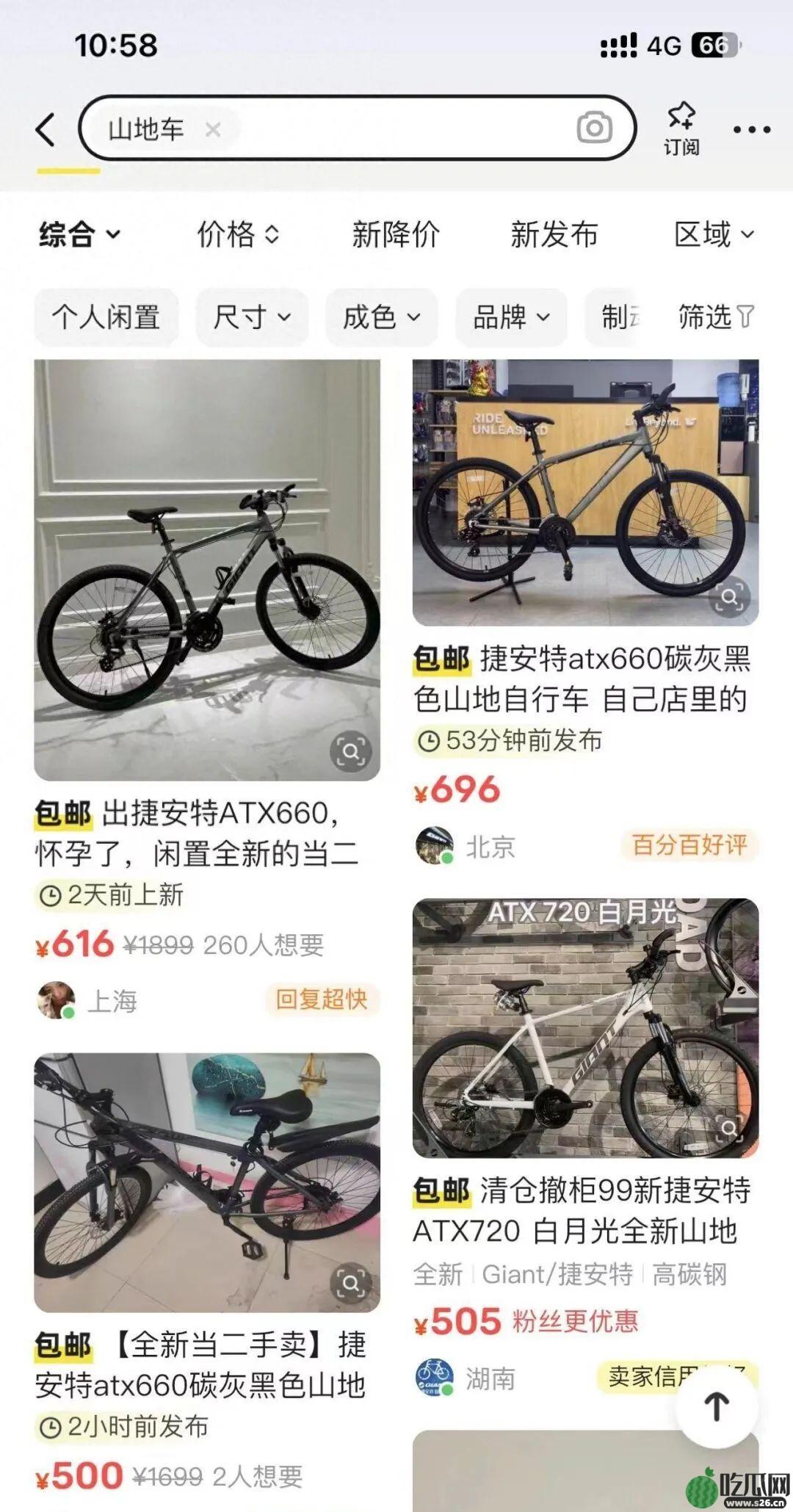793x1512 pixels.
Task: Subscribe to this search with 订阅
Action: pos(681,129)
